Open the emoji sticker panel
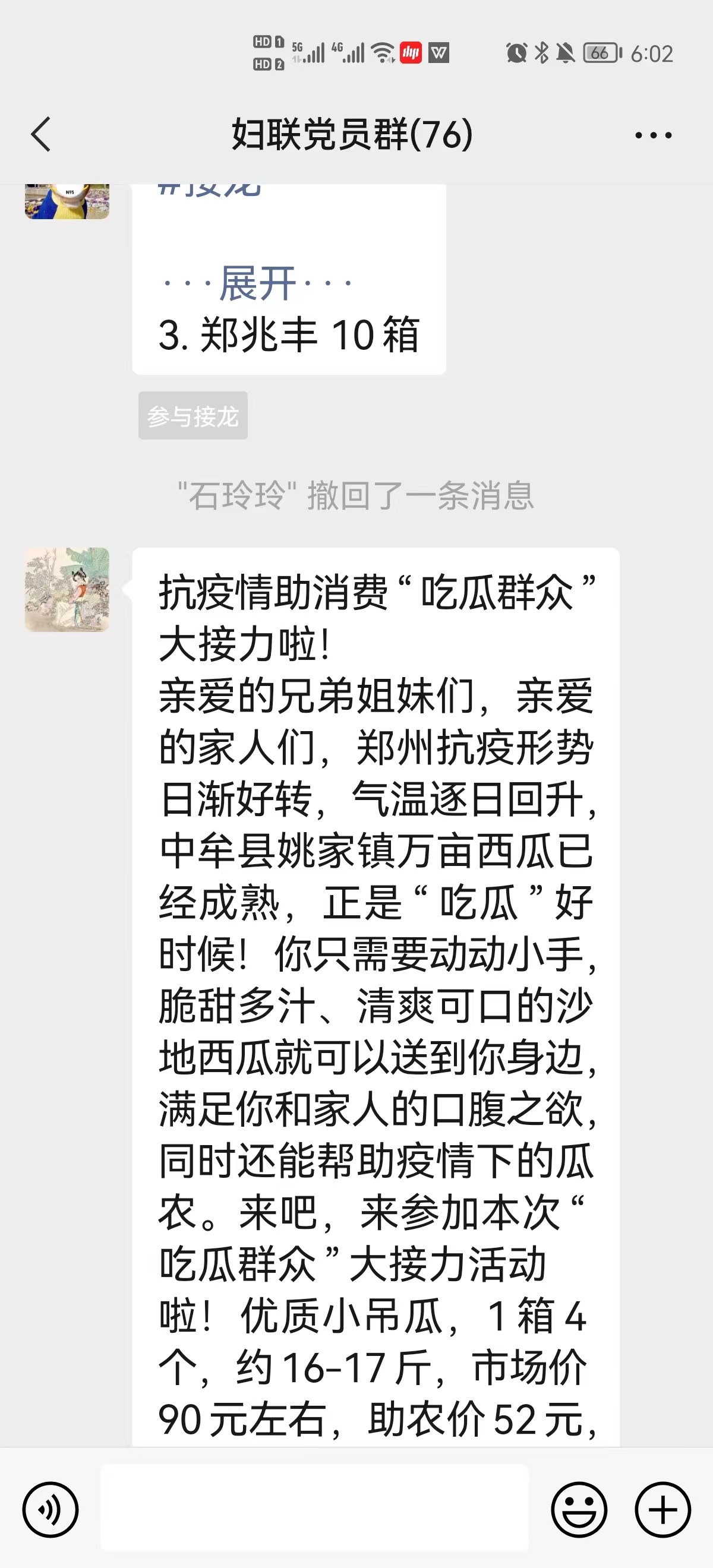The image size is (713, 1568). pos(579,1509)
